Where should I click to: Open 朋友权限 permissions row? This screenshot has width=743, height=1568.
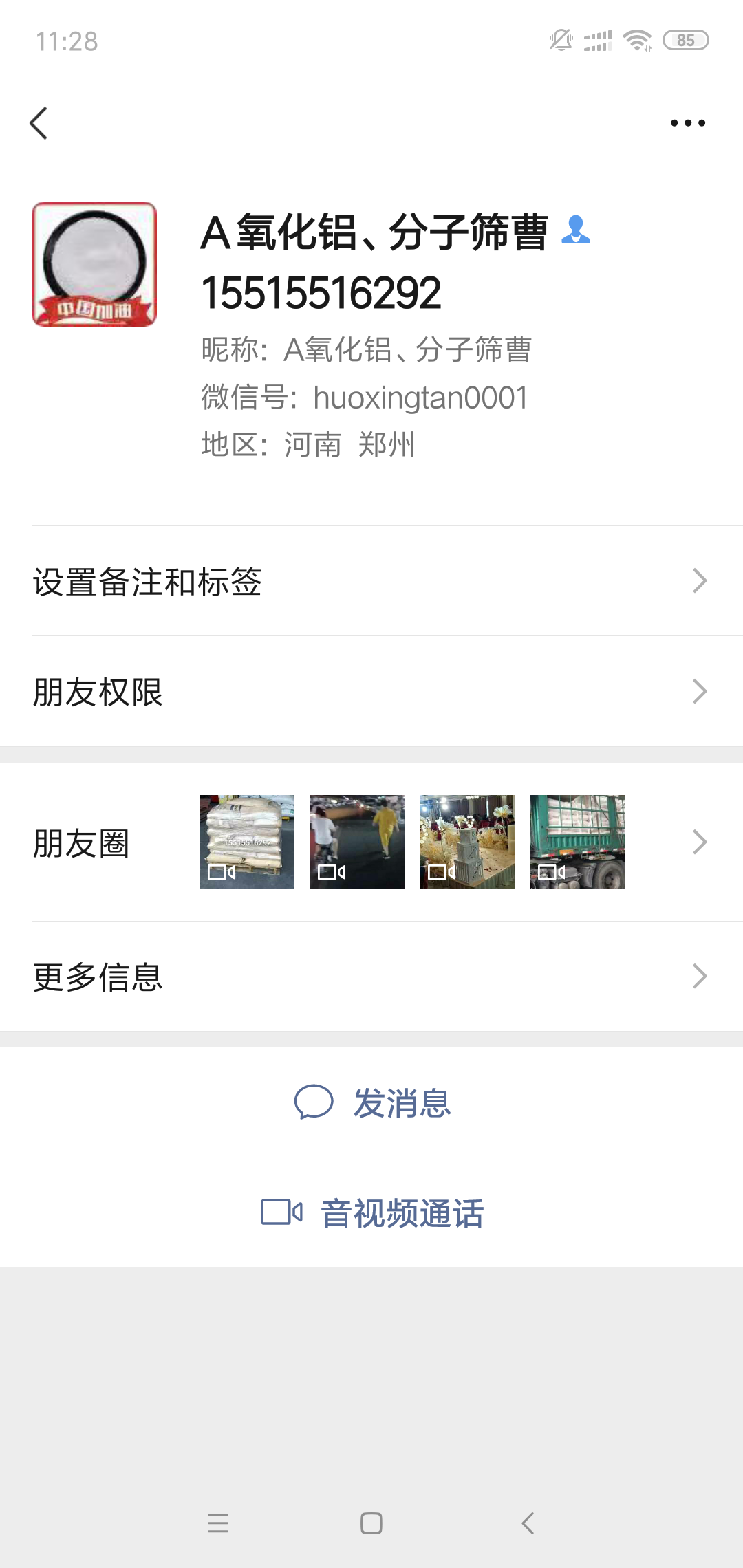371,691
